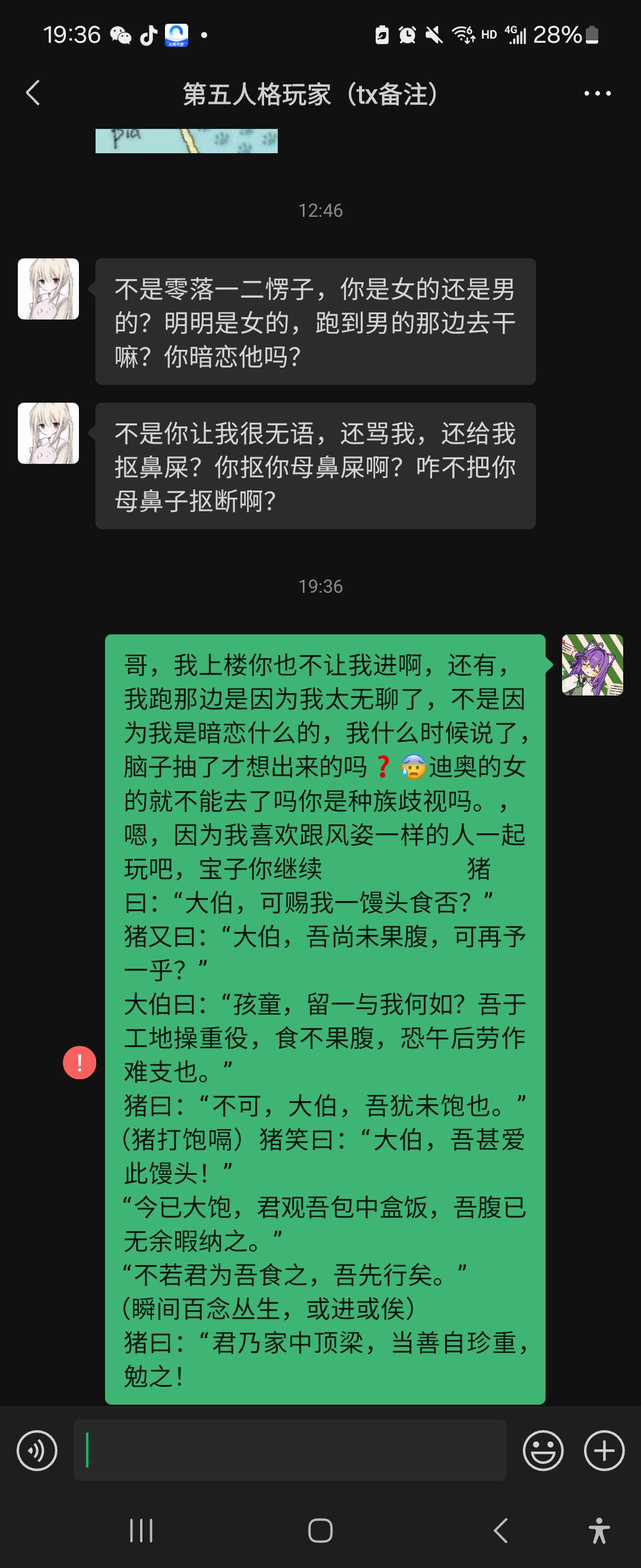Viewport: 641px width, 1568px height.
Task: Go back to the chat list
Action: [33, 93]
